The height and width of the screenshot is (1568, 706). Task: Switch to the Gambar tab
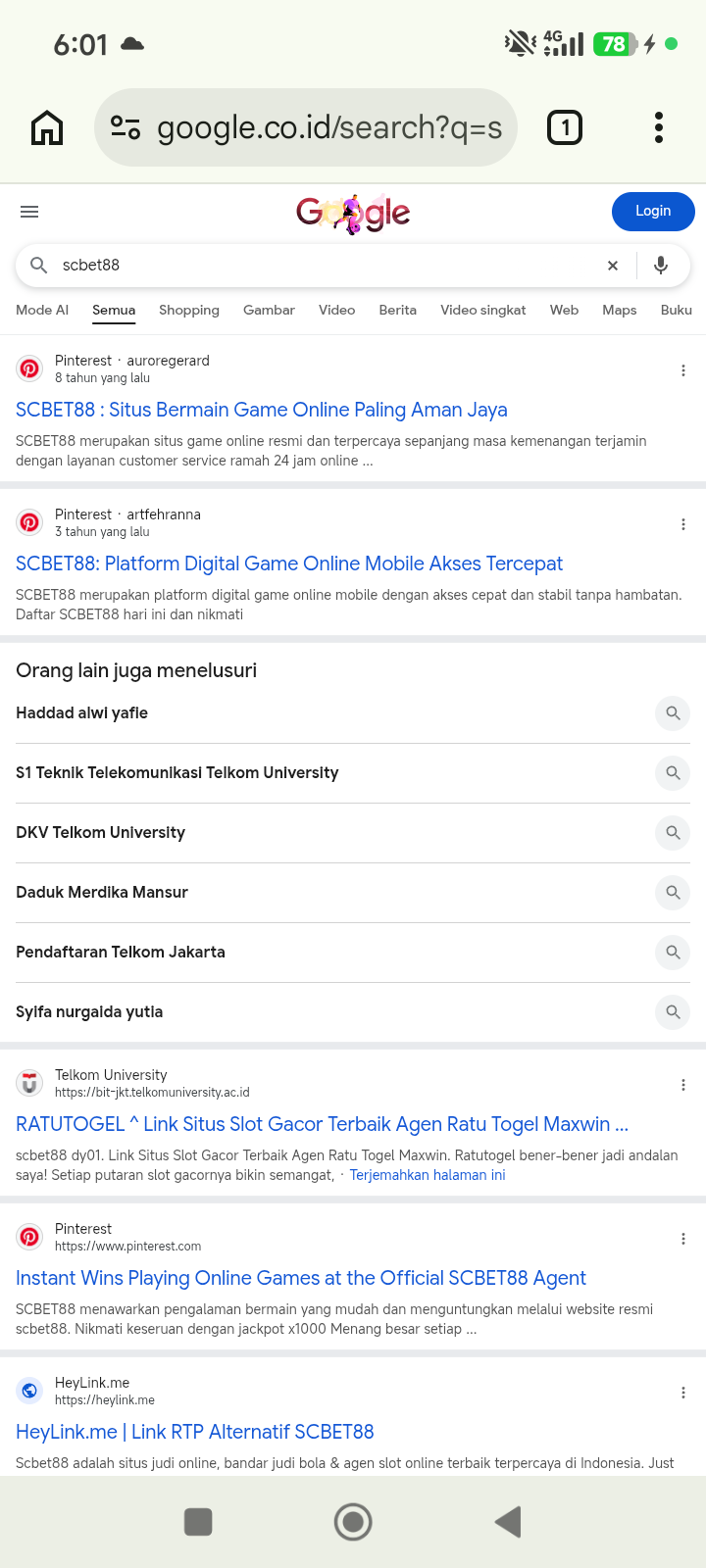269,310
